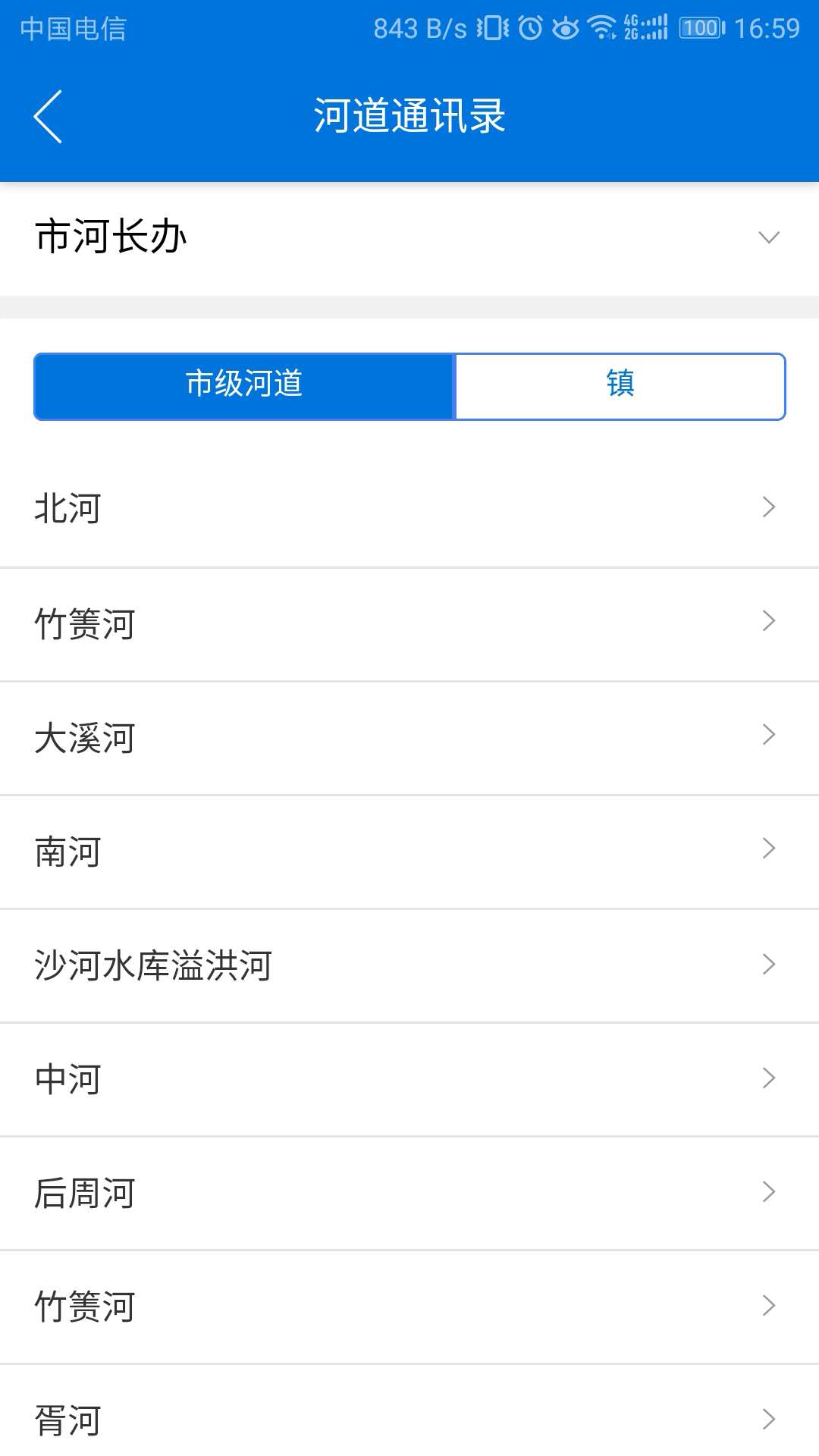Expand the 市河长办 dropdown
The image size is (819, 1456).
pyautogui.click(x=409, y=236)
